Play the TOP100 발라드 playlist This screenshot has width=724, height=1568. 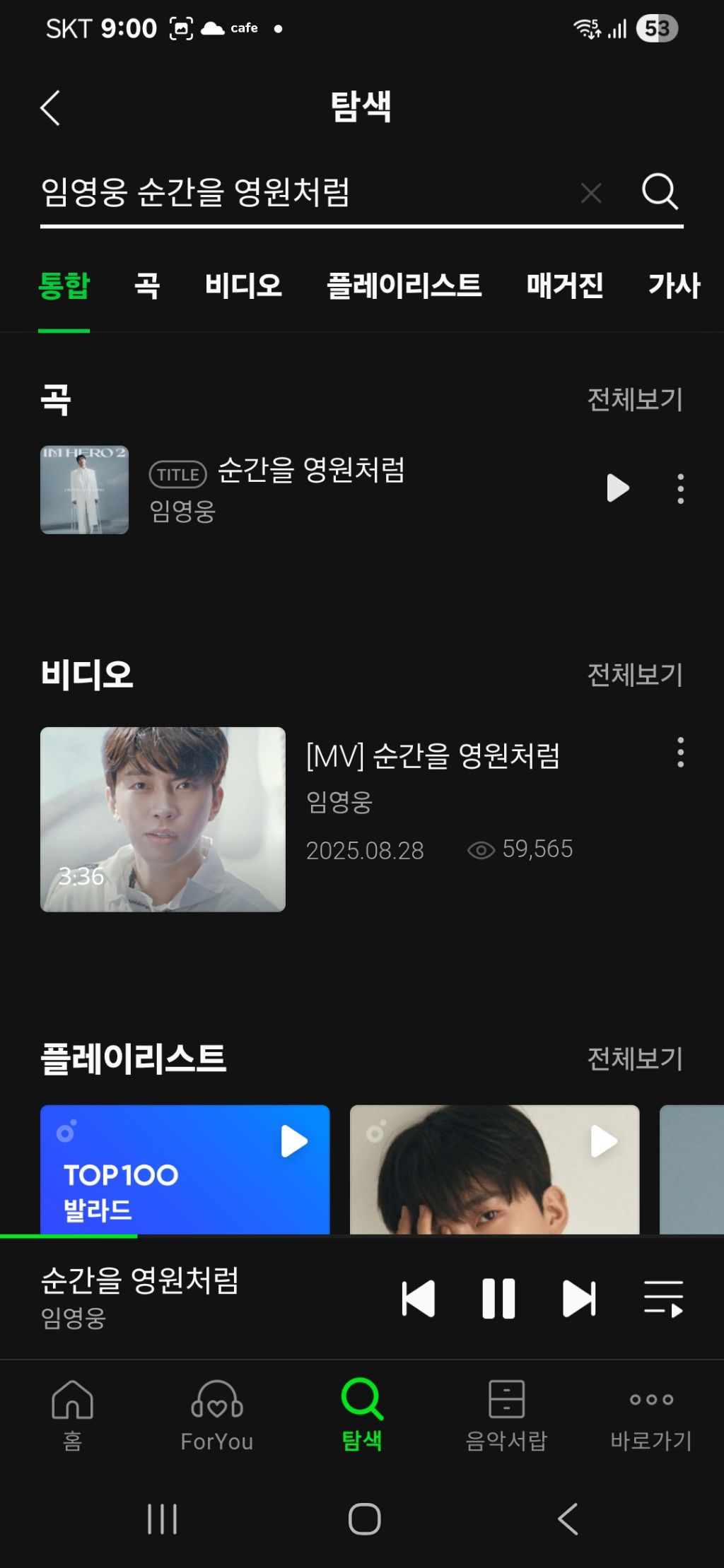click(x=294, y=1141)
